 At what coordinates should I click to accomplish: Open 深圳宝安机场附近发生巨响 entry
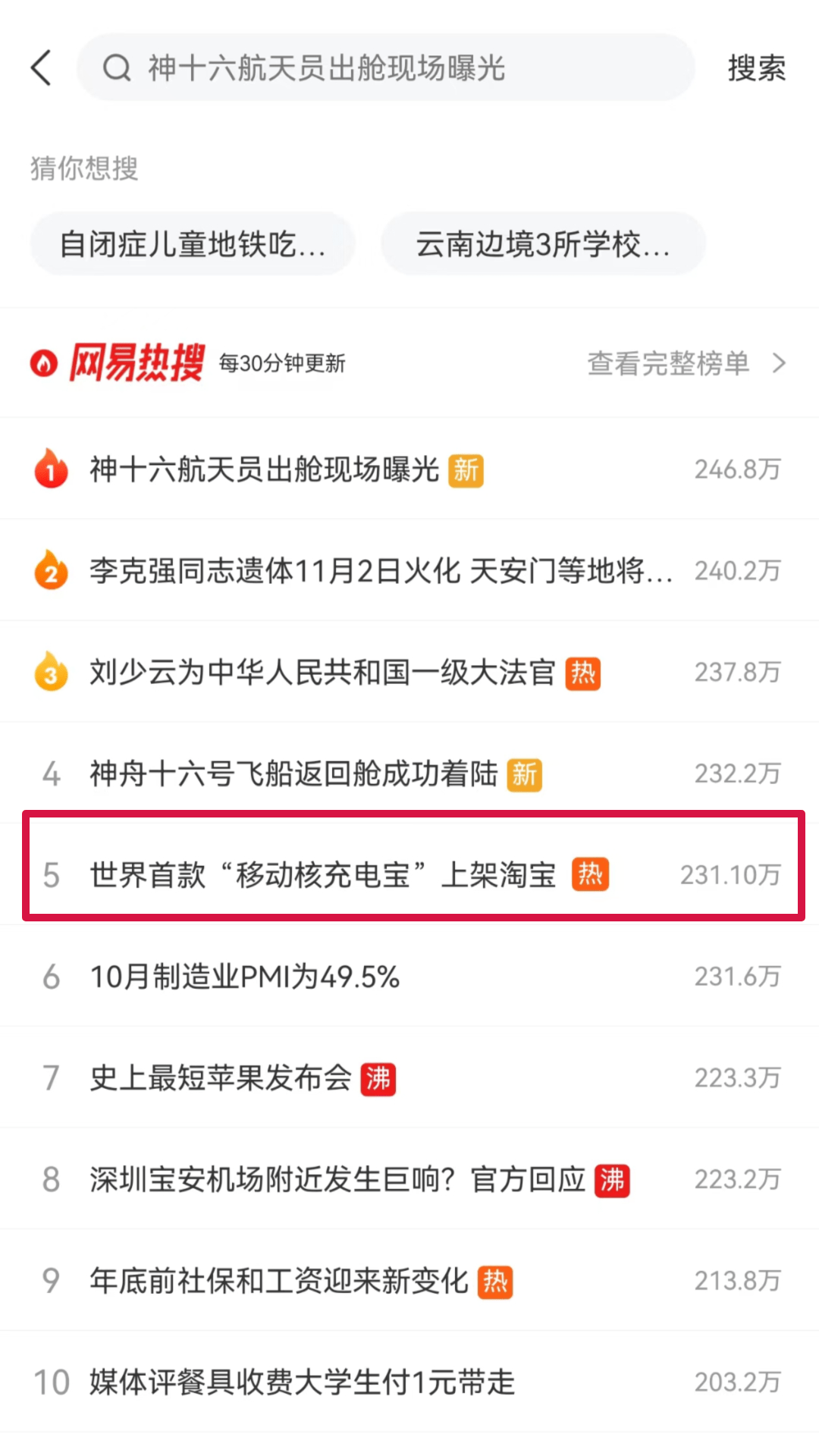pos(337,1180)
